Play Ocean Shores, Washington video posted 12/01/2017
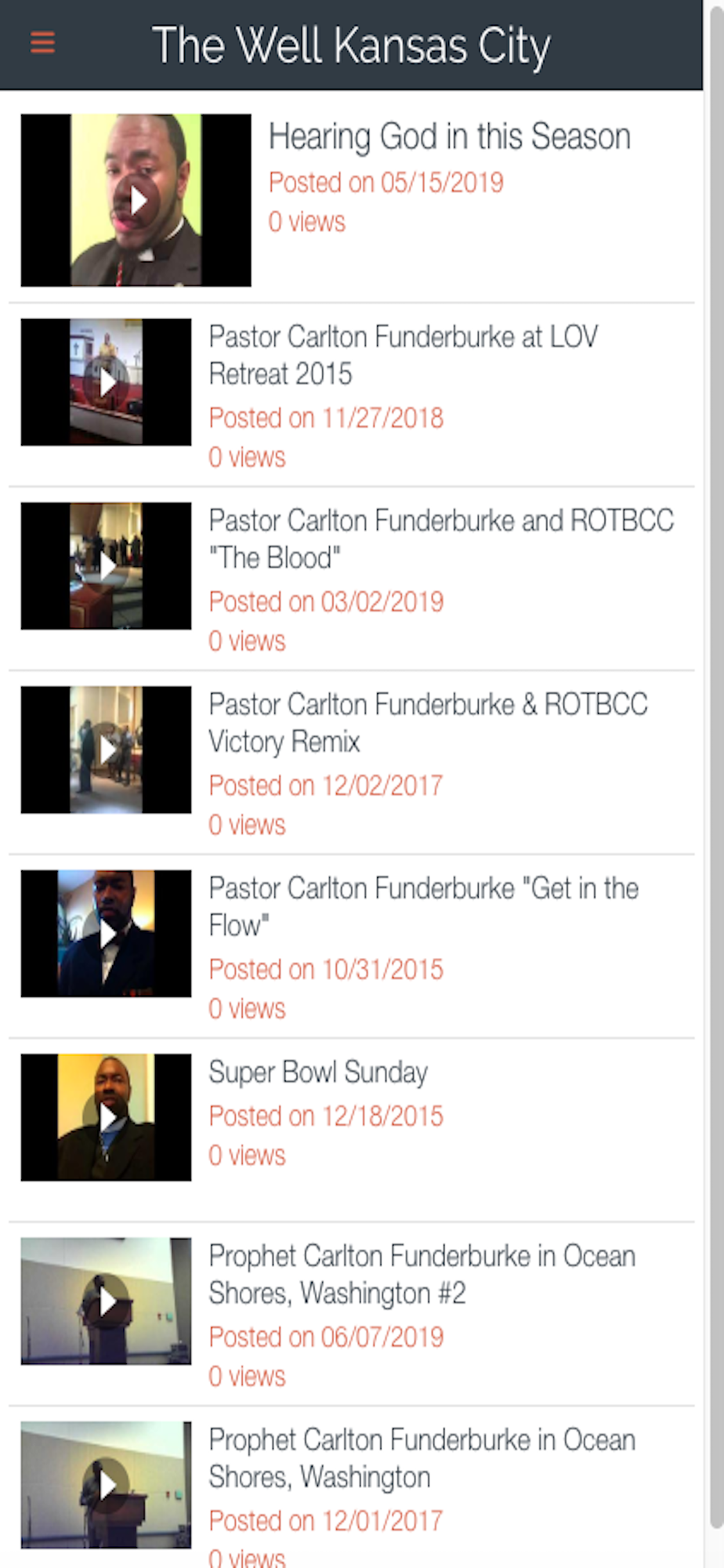Viewport: 724px width, 1568px height. 106,1485
